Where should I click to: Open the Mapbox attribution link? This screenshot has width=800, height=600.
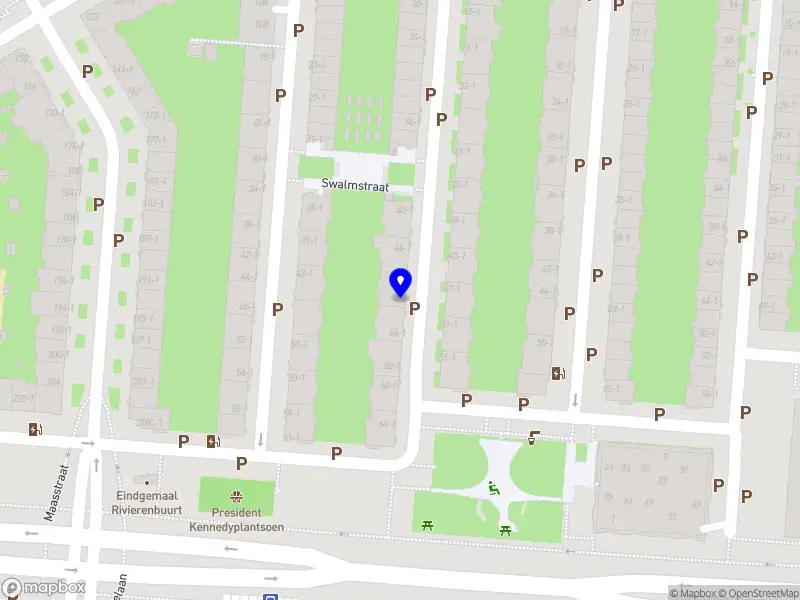pos(695,593)
